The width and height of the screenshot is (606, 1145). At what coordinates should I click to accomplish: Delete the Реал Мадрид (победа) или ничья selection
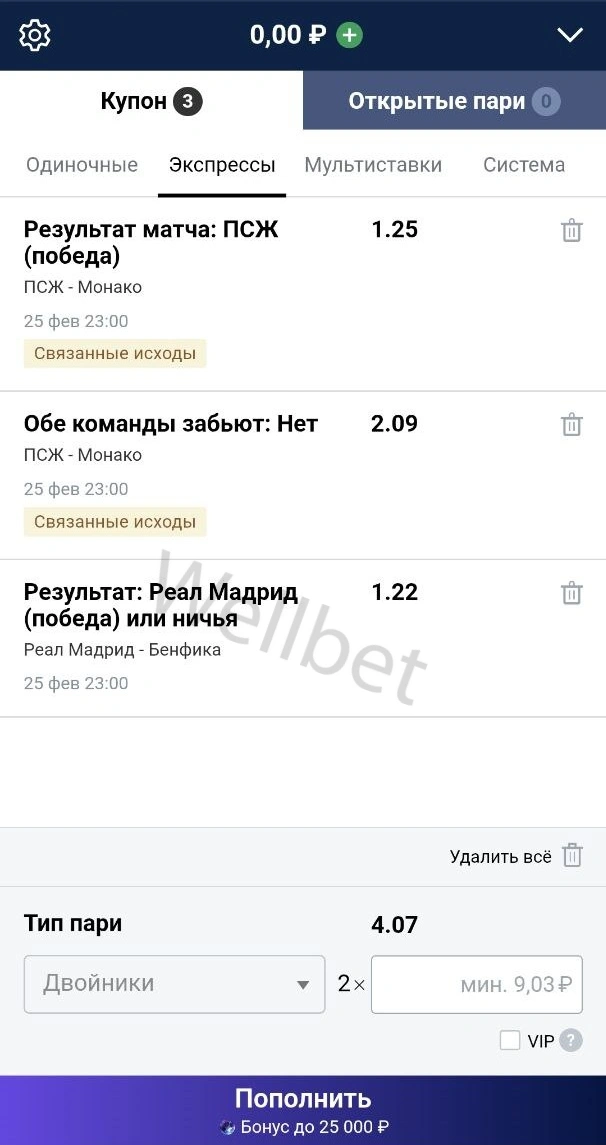(571, 593)
